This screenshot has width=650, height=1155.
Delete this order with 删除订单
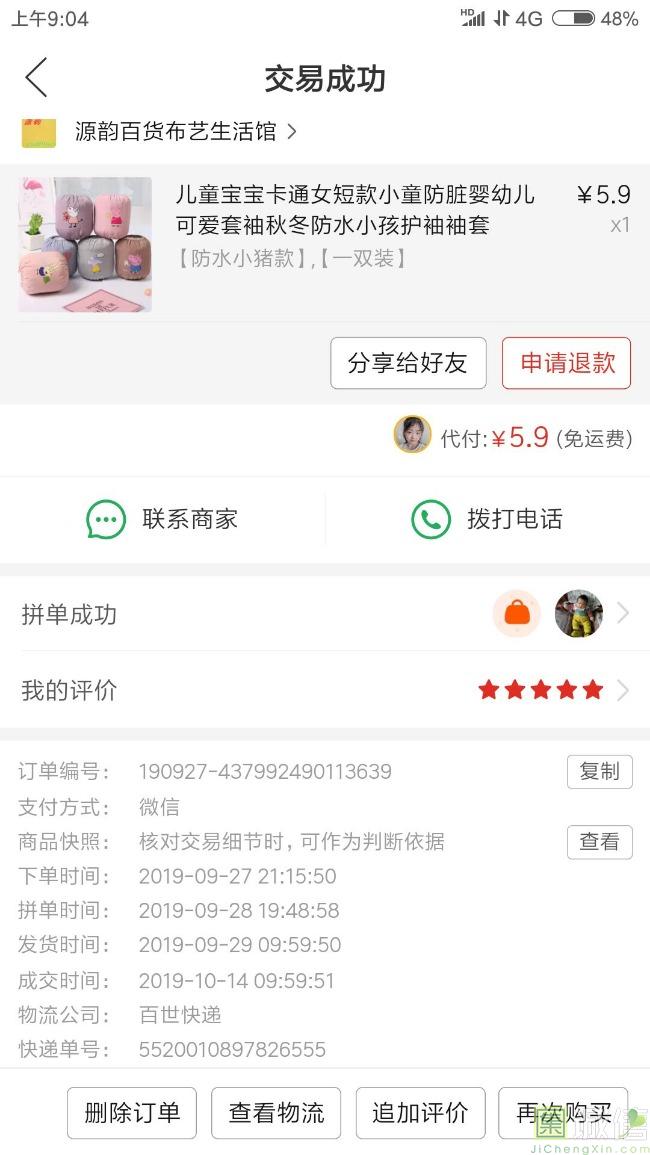[x=132, y=1112]
